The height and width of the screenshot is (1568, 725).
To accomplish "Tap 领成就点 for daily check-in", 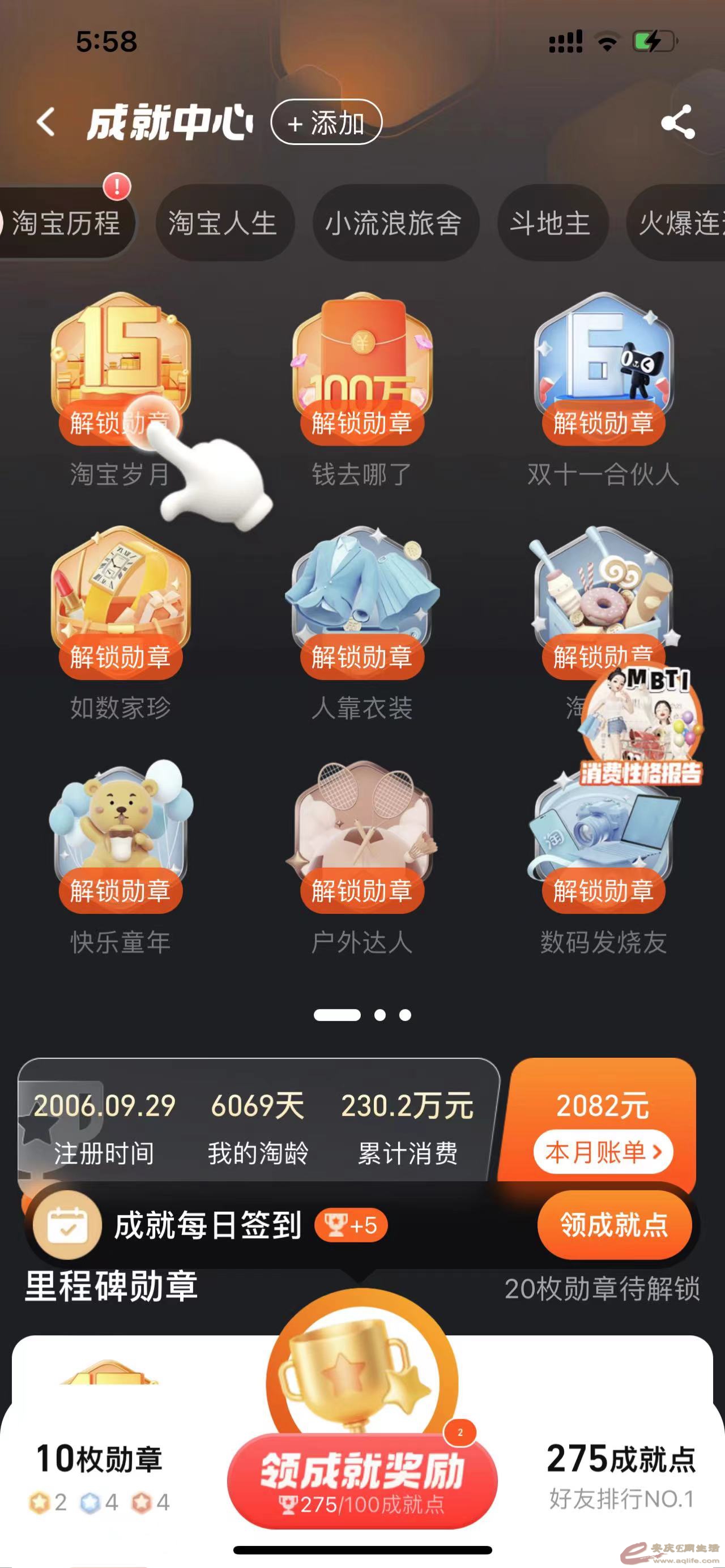I will pos(613,1225).
